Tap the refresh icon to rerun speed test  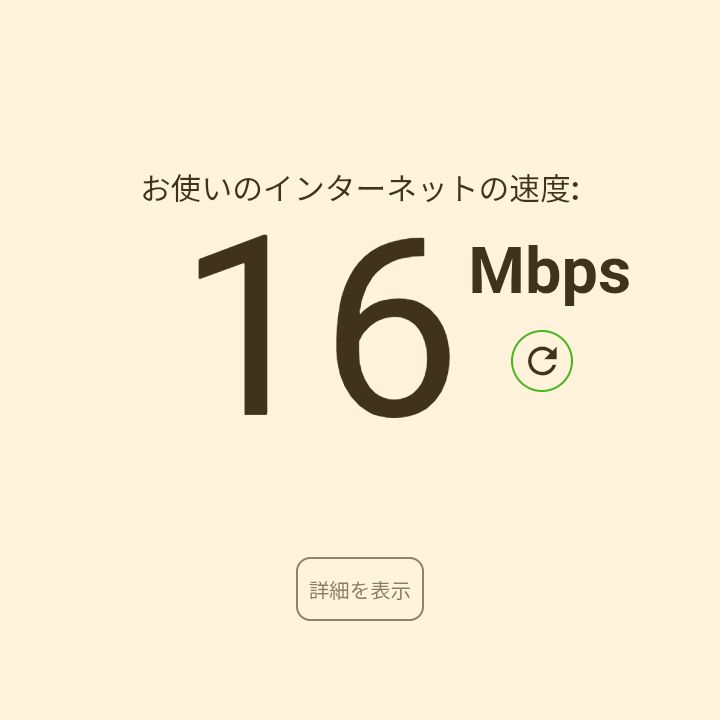(542, 361)
